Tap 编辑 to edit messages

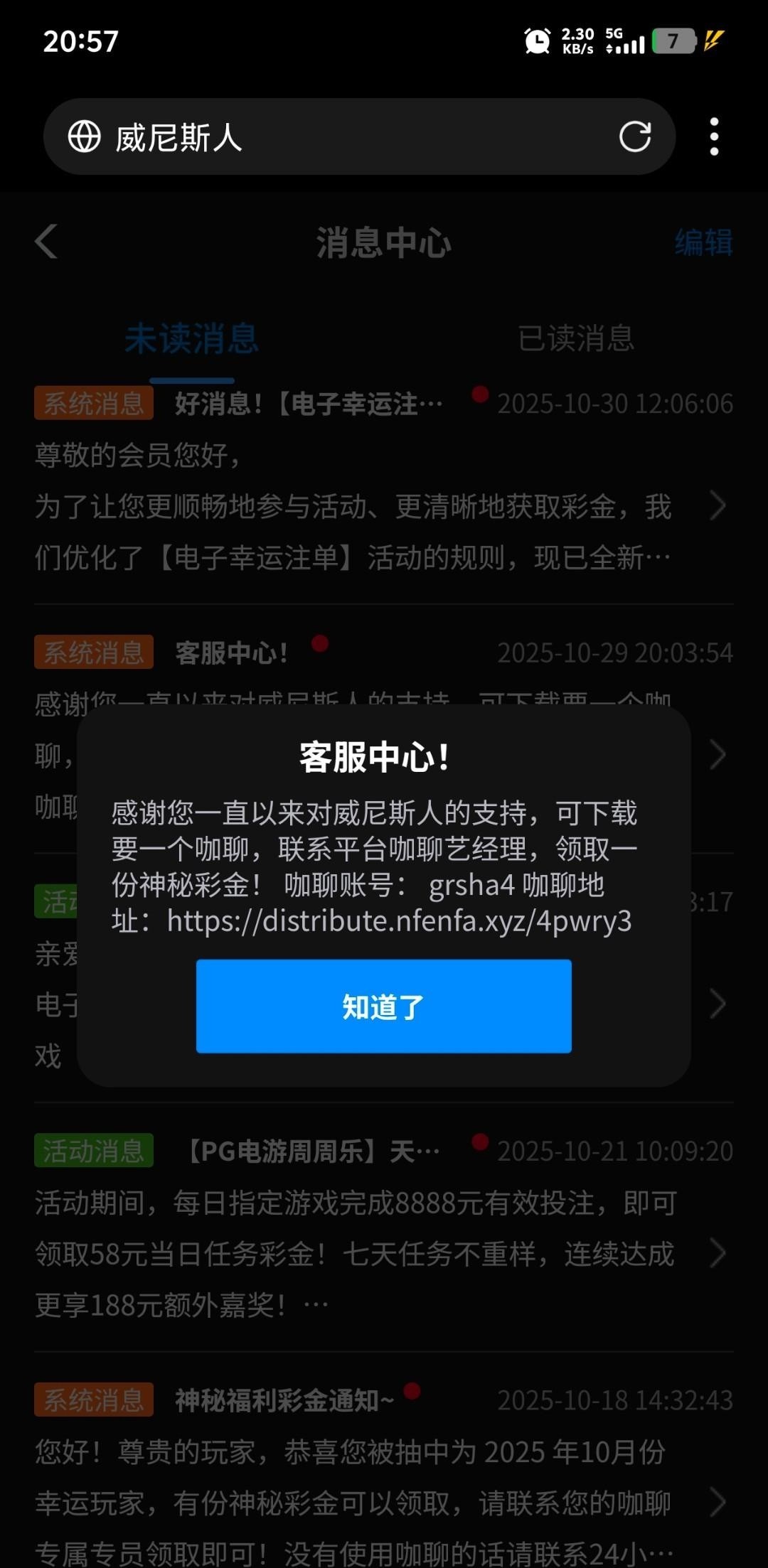tap(703, 242)
